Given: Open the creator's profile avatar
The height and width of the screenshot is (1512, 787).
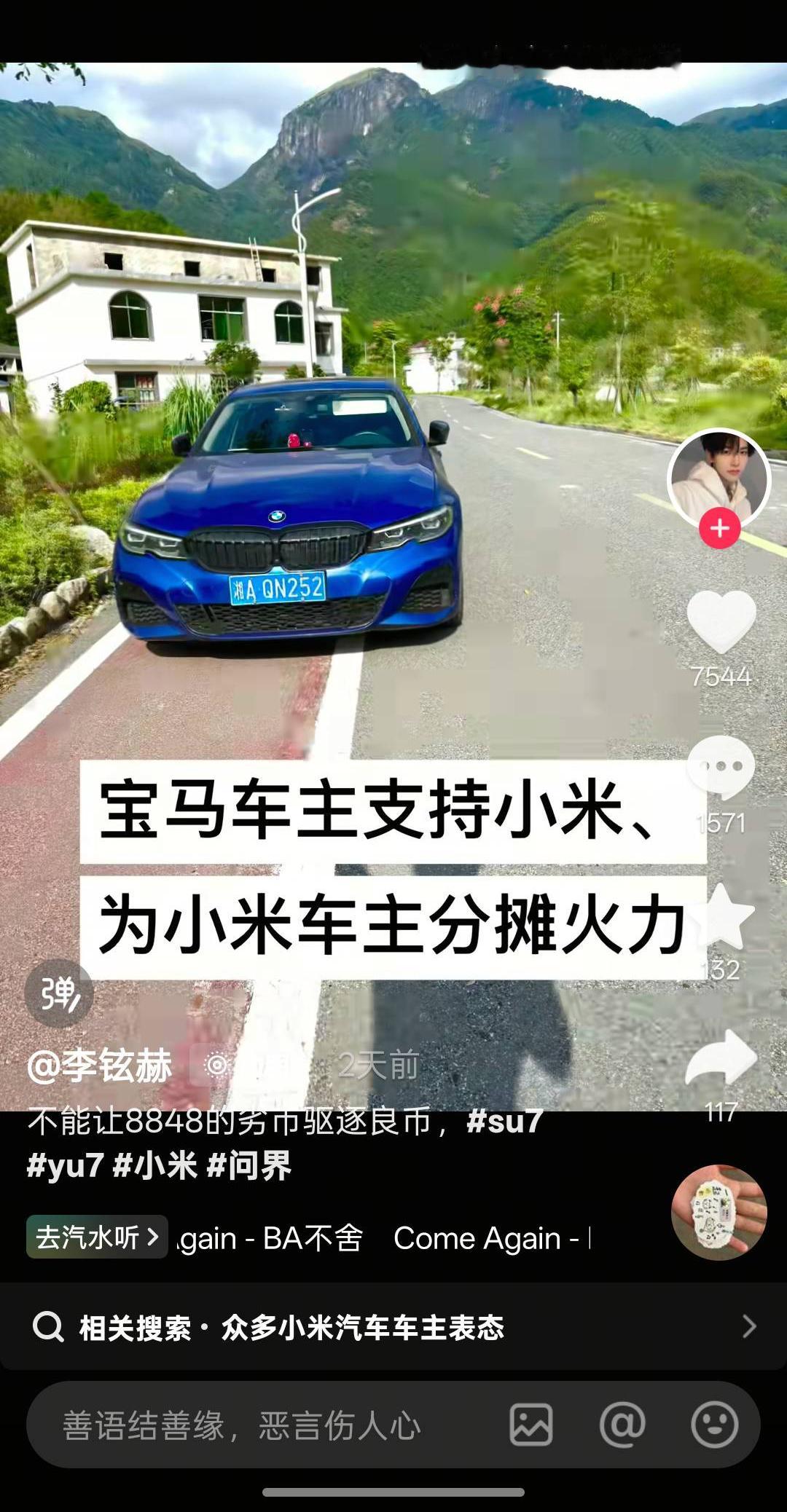Looking at the screenshot, I should 719,477.
